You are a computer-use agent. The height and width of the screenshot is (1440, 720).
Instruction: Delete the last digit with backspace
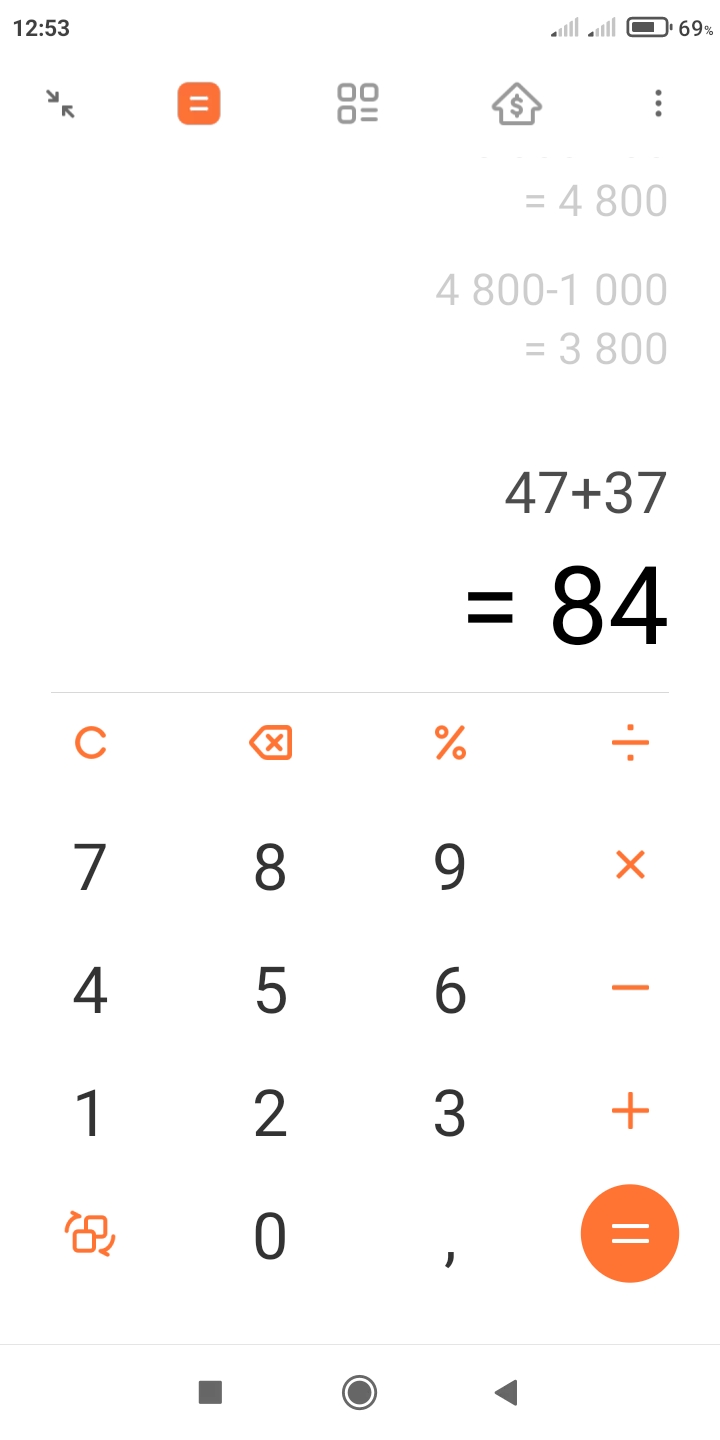point(270,743)
